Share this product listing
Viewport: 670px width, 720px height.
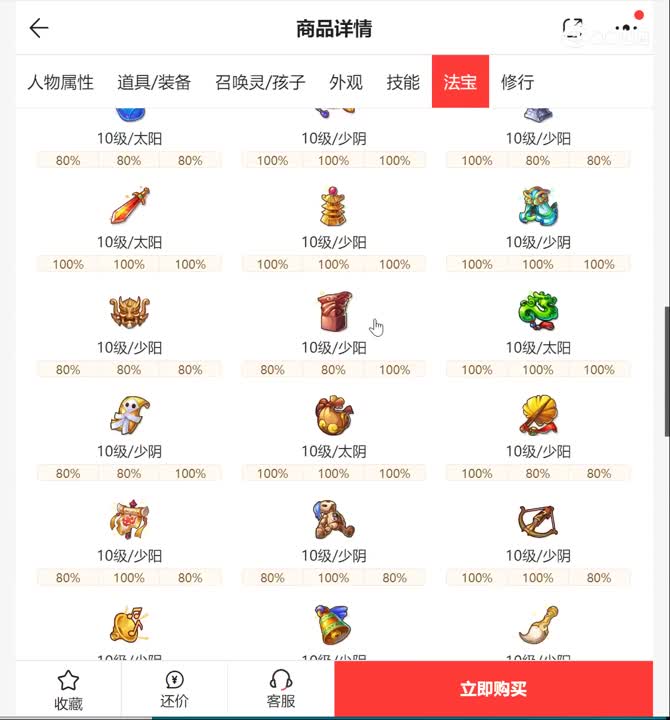[573, 28]
